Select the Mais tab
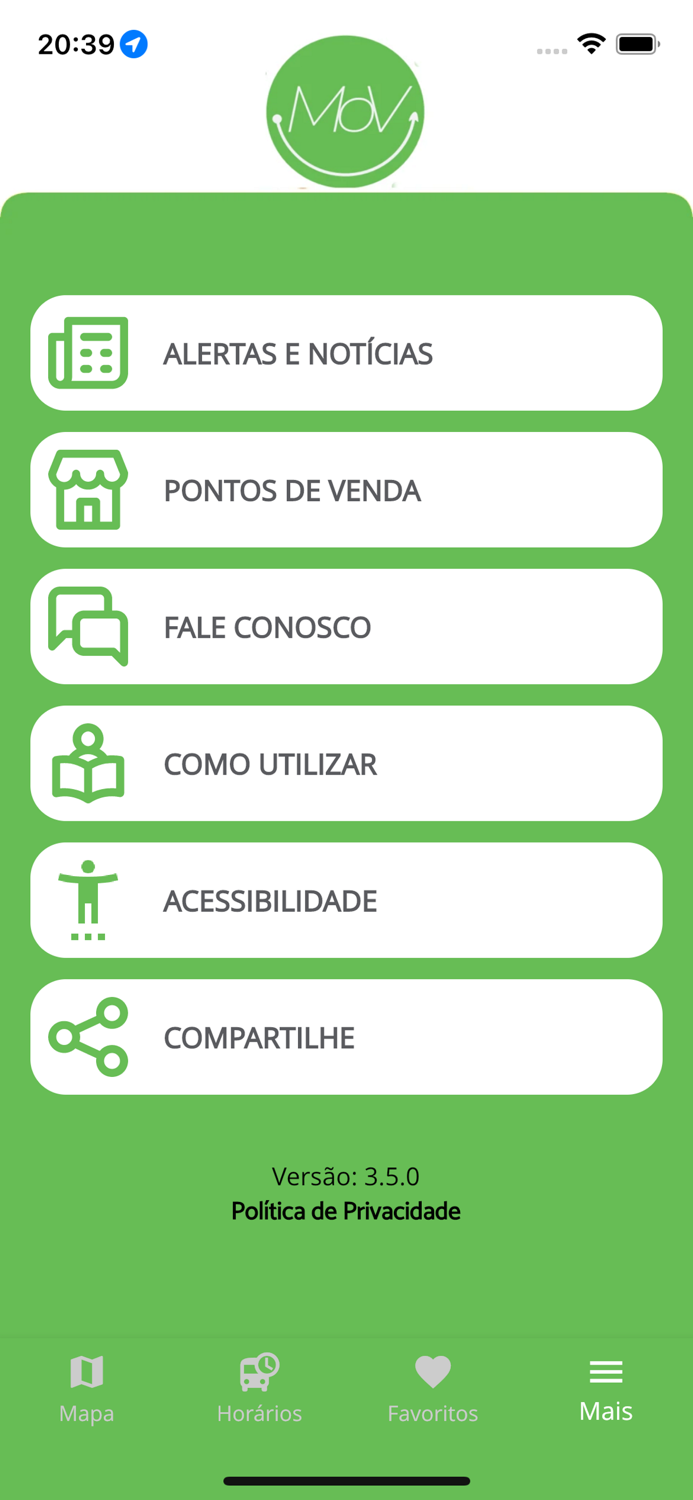The height and width of the screenshot is (1500, 693). tap(606, 1388)
